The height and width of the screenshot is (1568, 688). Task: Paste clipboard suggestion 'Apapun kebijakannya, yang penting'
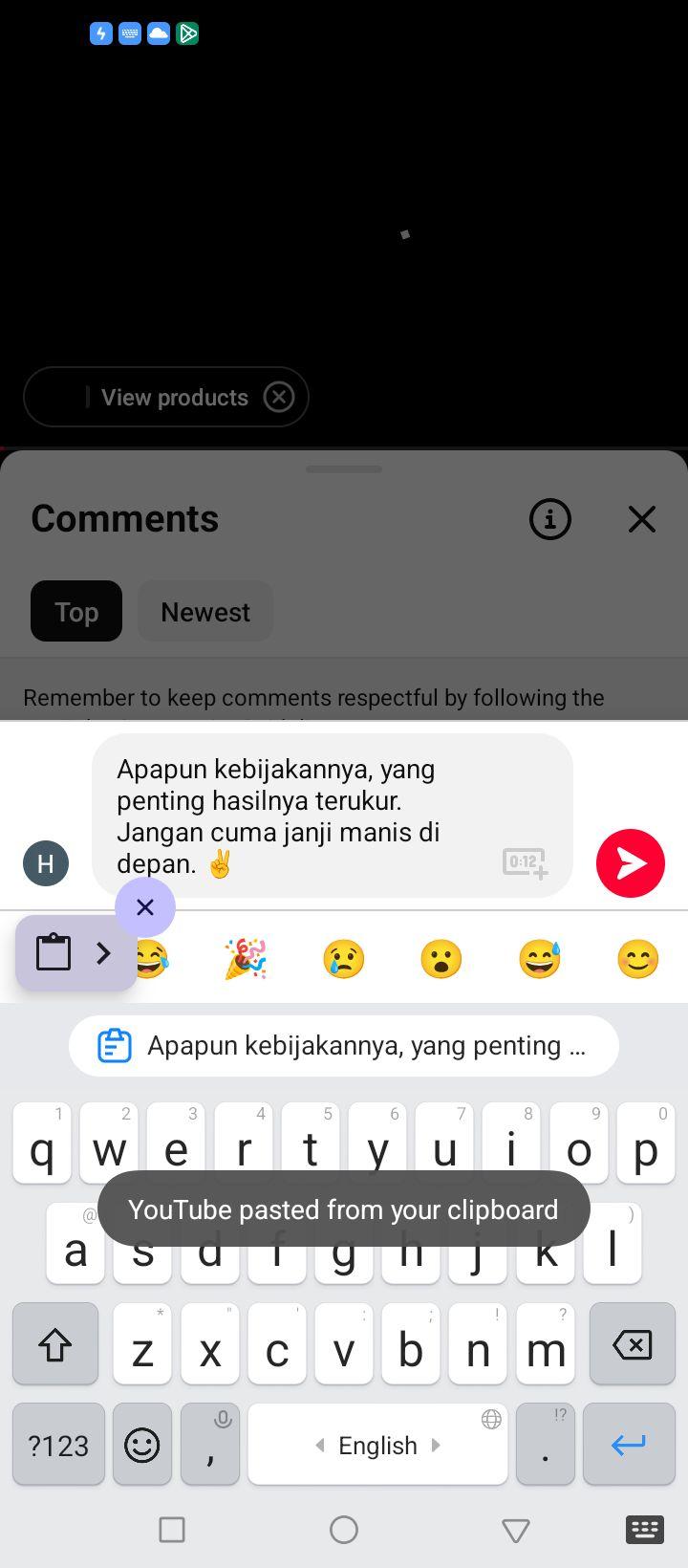tap(344, 1046)
